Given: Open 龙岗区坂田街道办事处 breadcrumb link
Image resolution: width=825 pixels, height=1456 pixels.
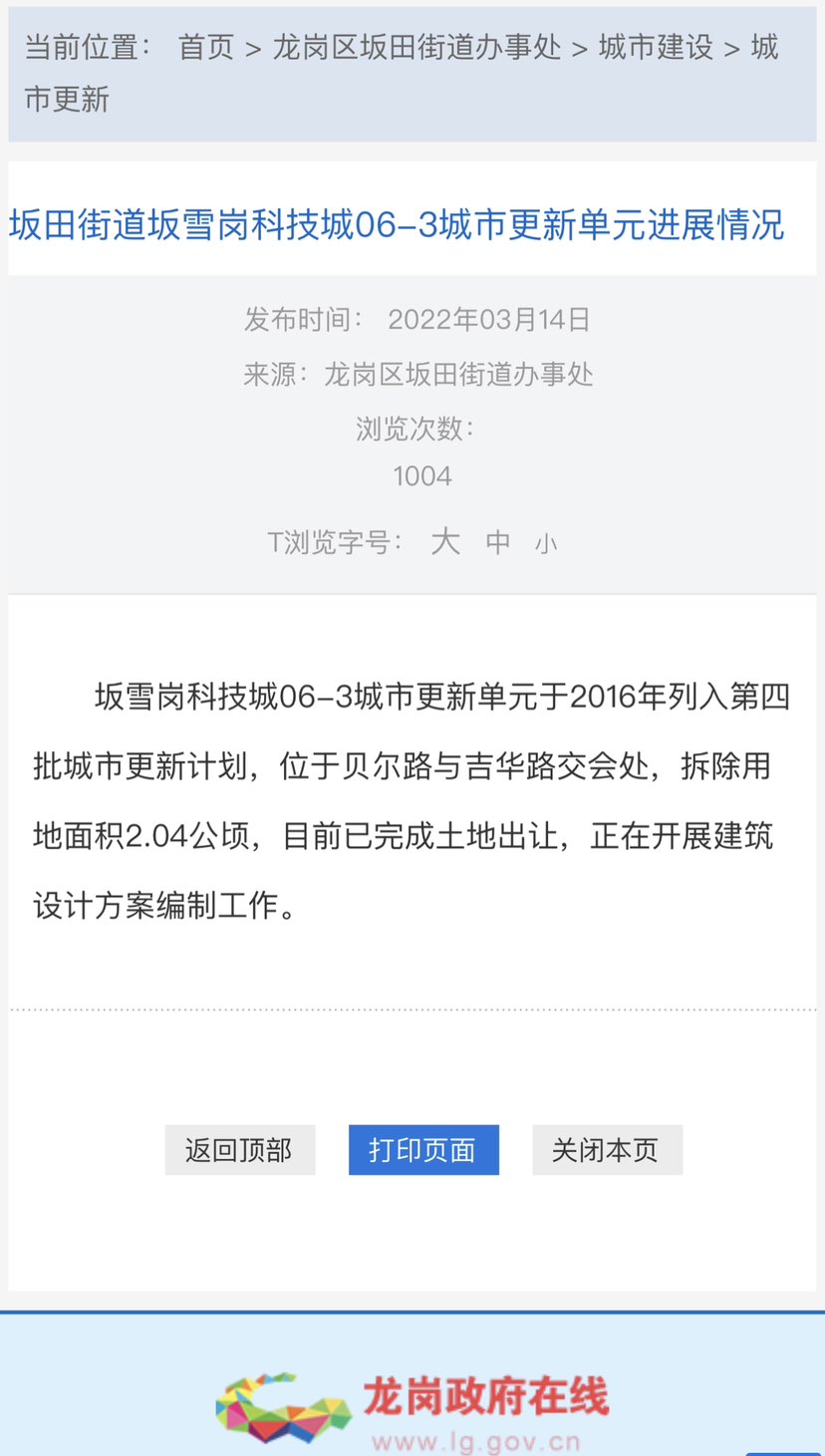Looking at the screenshot, I should [416, 47].
